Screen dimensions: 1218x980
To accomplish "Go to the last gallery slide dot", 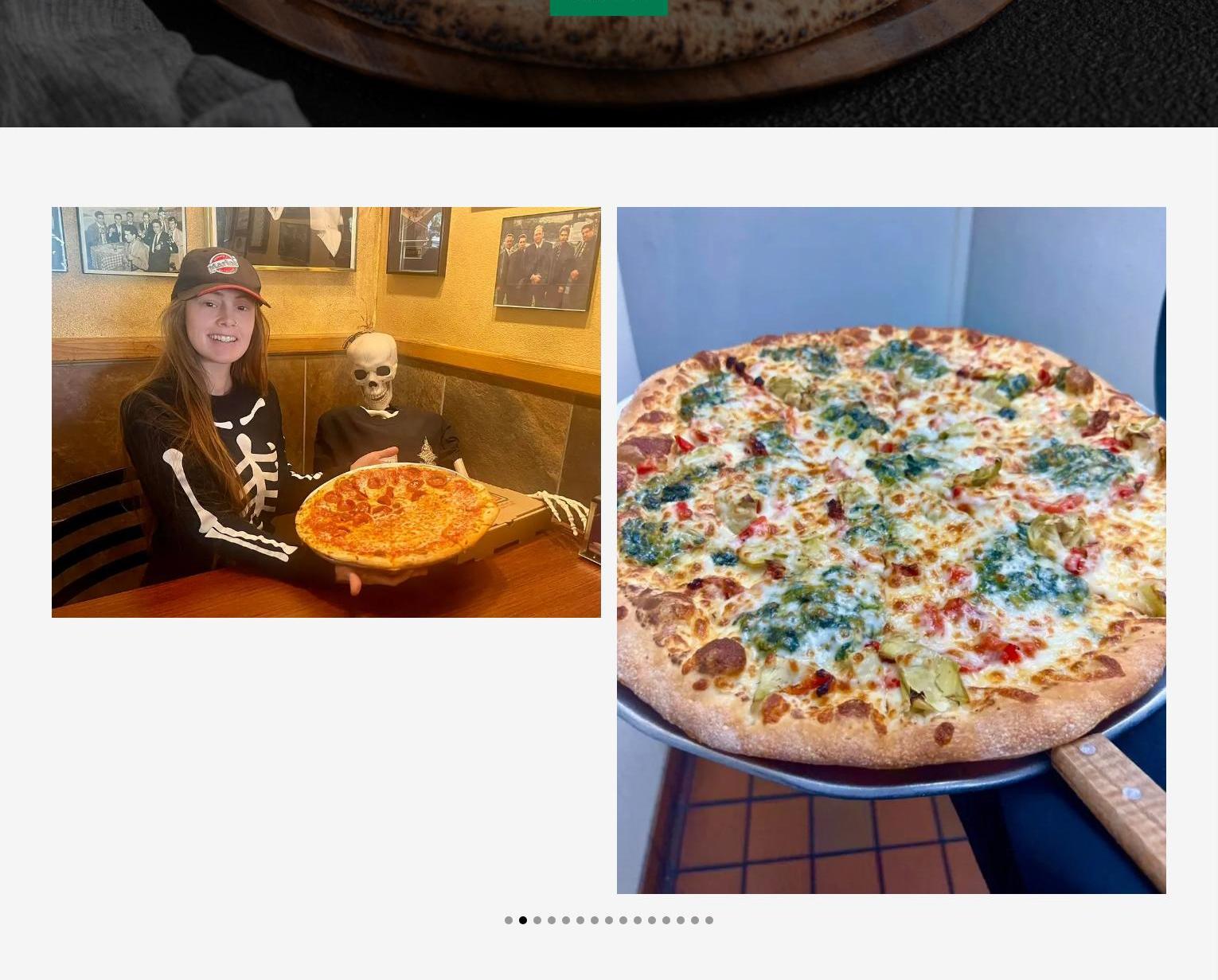I will pos(709,920).
